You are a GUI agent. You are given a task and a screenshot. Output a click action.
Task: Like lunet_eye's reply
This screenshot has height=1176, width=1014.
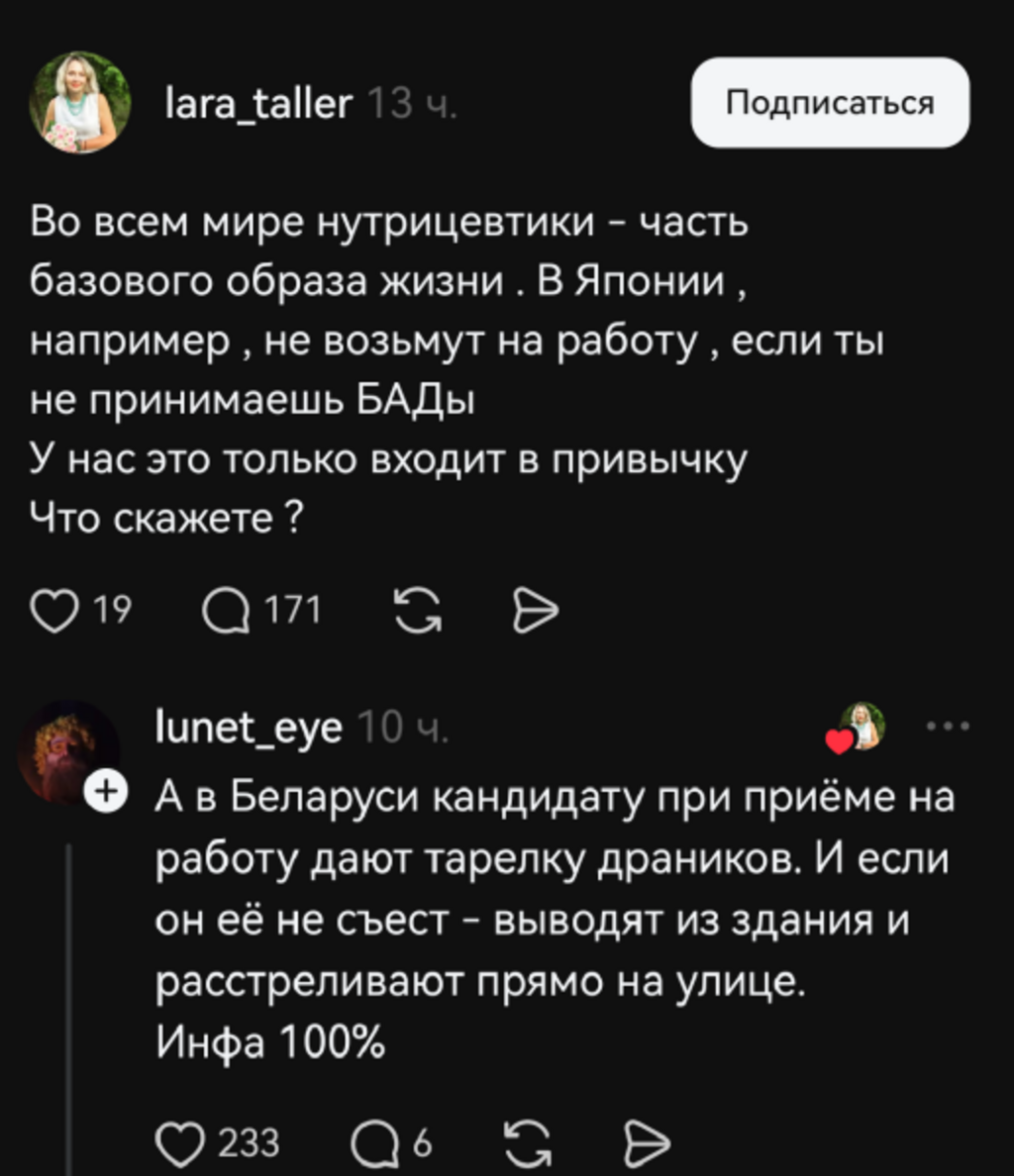click(x=178, y=1144)
